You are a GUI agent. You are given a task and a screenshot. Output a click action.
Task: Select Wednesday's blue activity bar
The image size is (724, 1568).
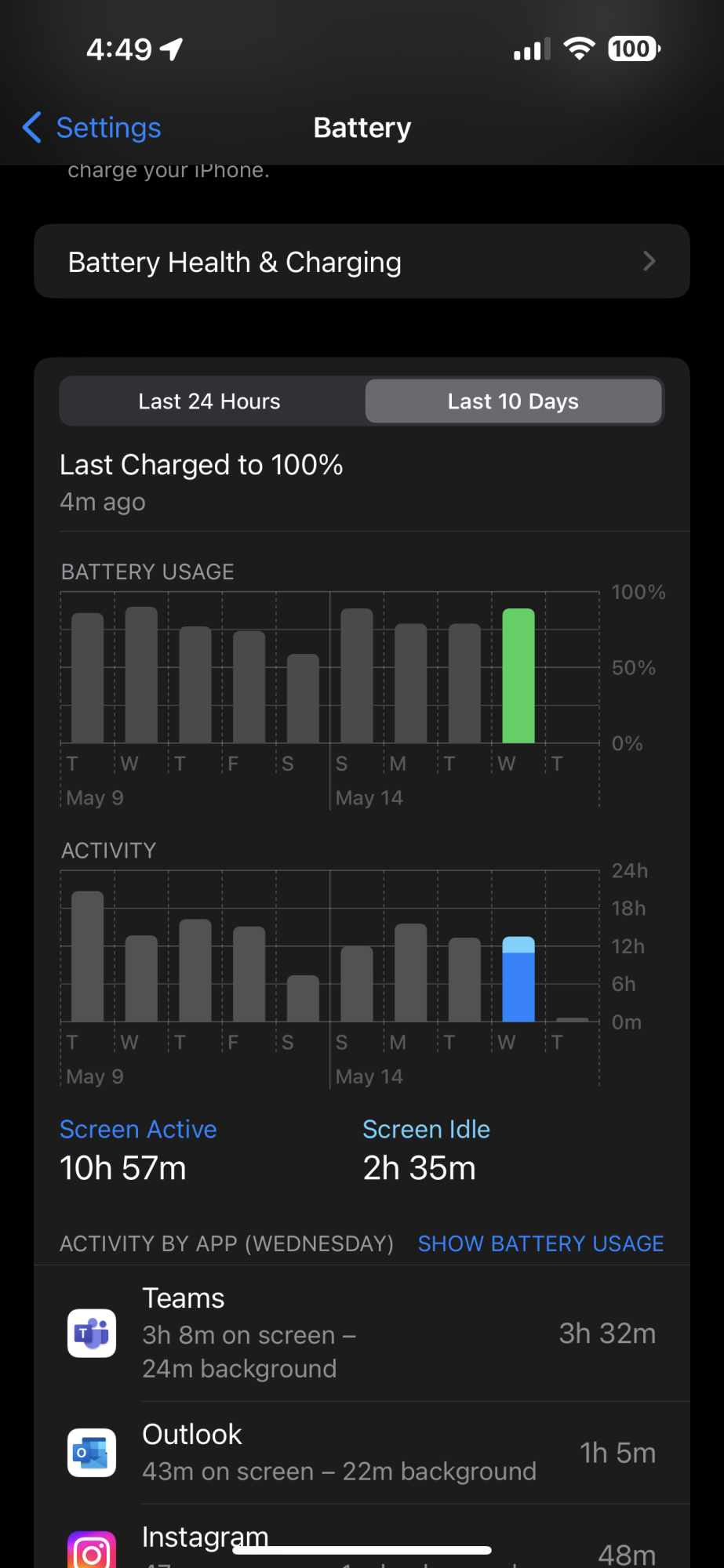click(x=518, y=979)
